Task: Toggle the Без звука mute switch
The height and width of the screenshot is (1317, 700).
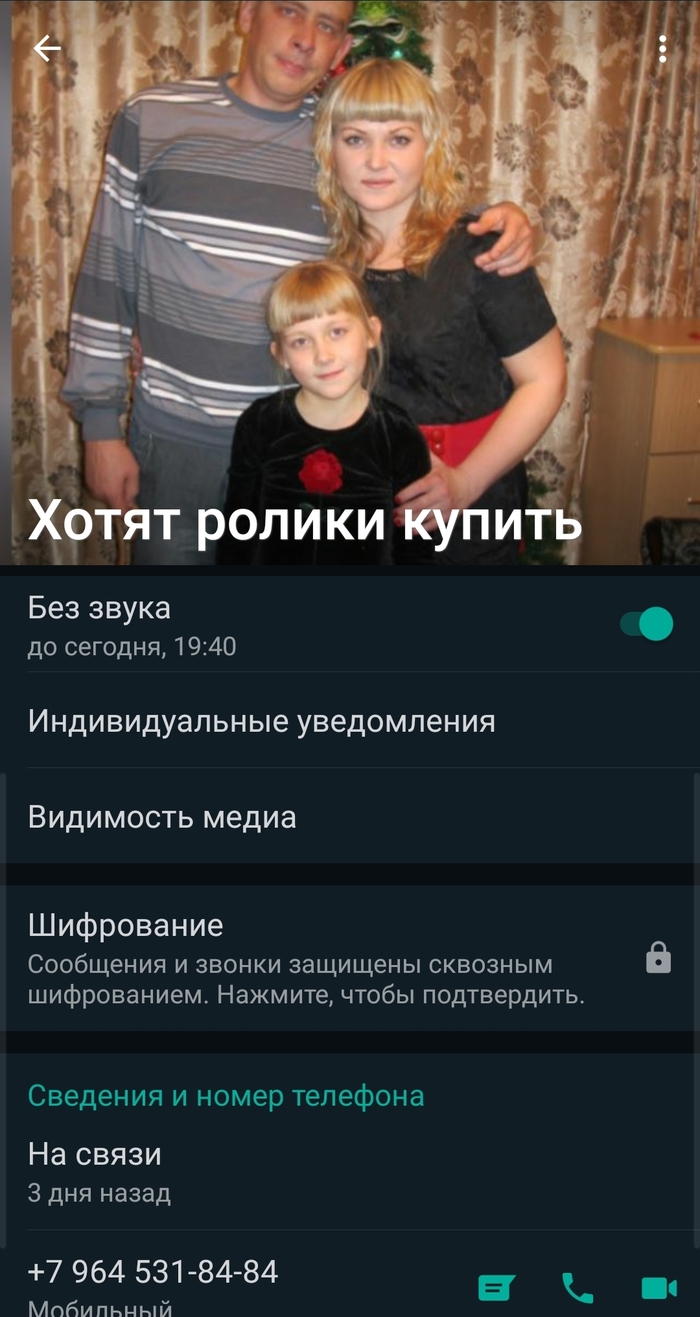Action: click(x=646, y=624)
